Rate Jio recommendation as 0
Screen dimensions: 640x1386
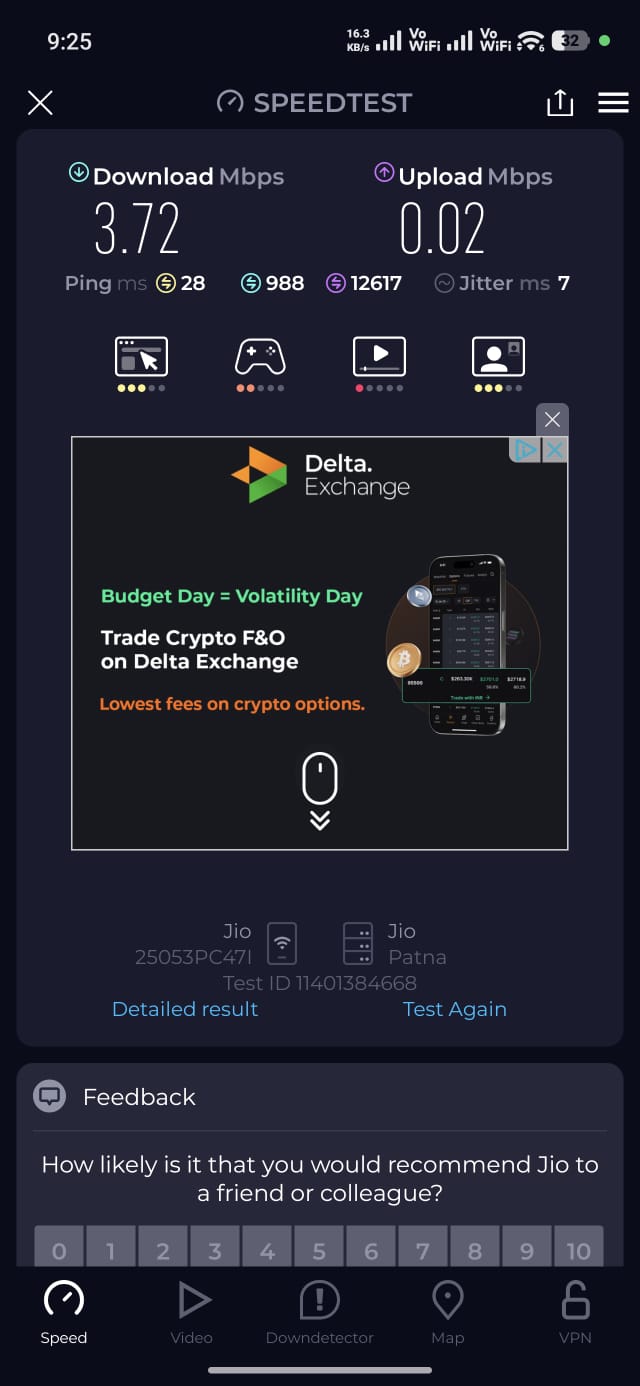tap(59, 1249)
